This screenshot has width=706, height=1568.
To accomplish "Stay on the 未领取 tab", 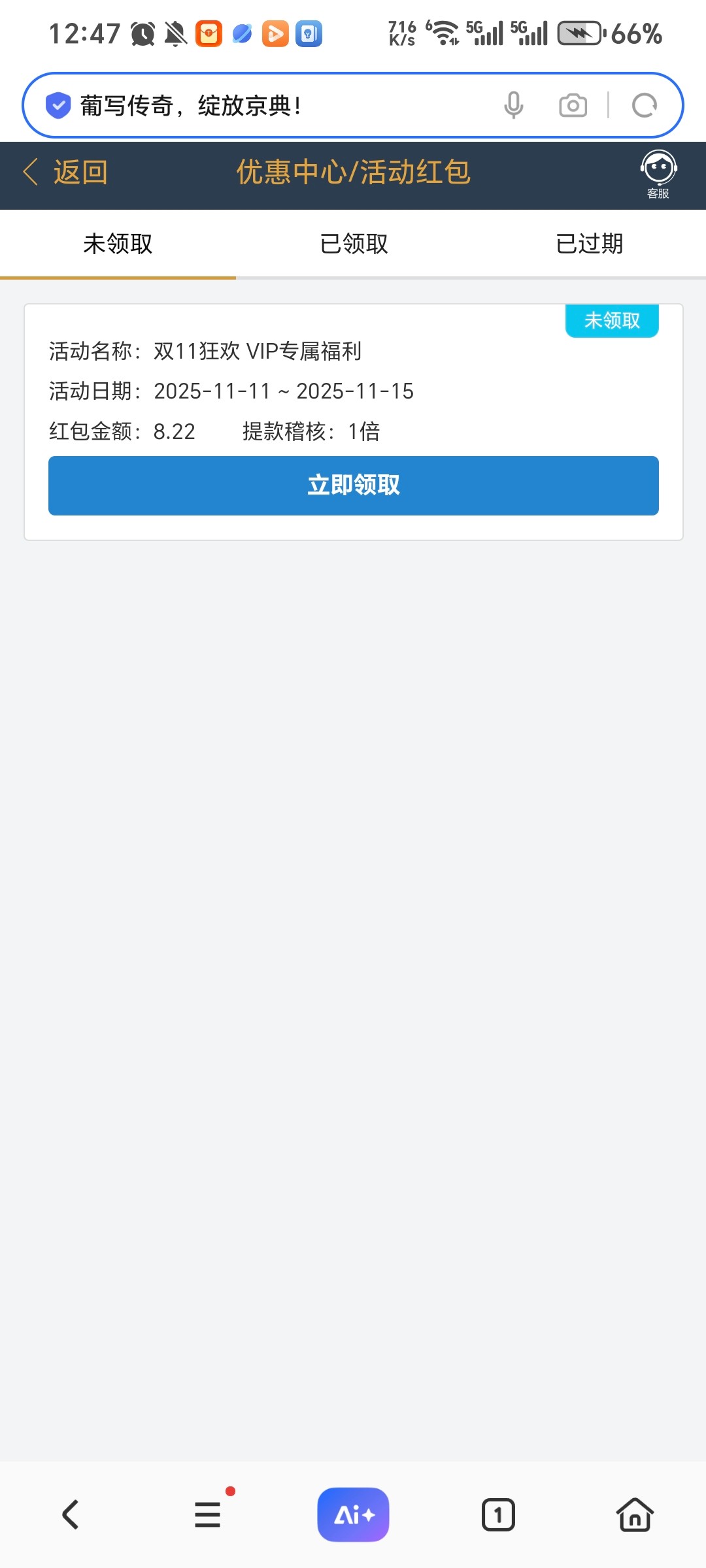I will [x=118, y=242].
